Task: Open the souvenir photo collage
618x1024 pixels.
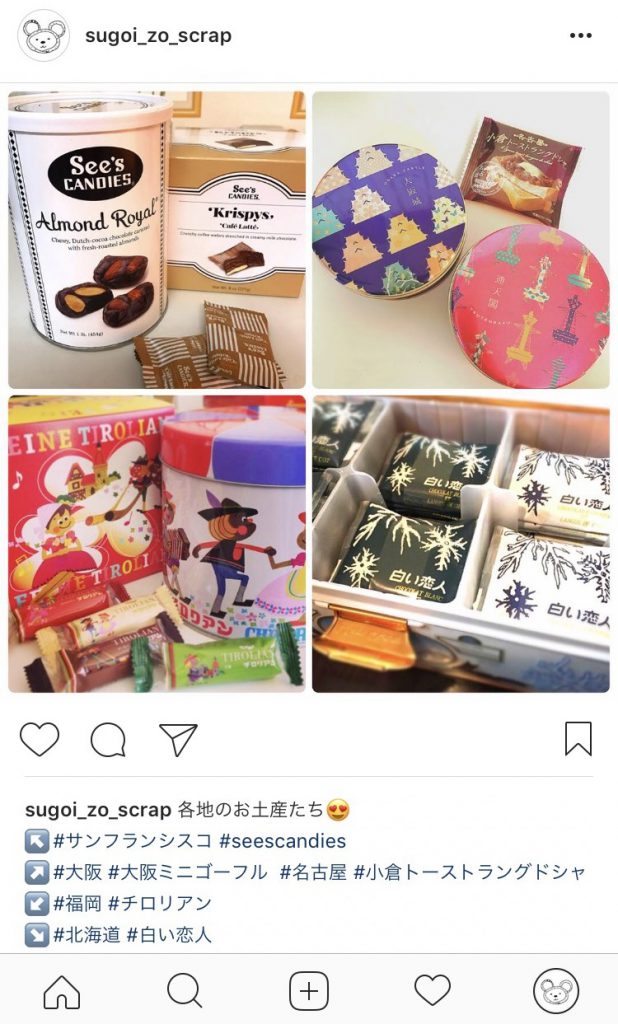Action: (x=309, y=391)
